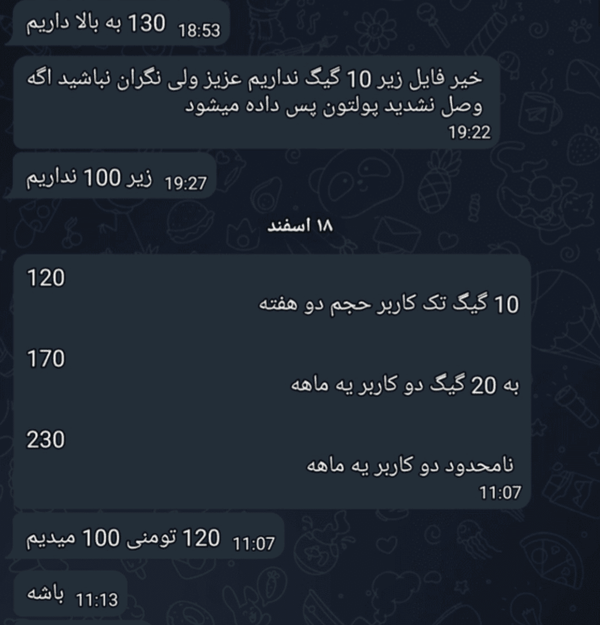Viewport: 600px width, 625px height.
Task: Tap the message 130 به بالا داریم
Action: [122, 26]
